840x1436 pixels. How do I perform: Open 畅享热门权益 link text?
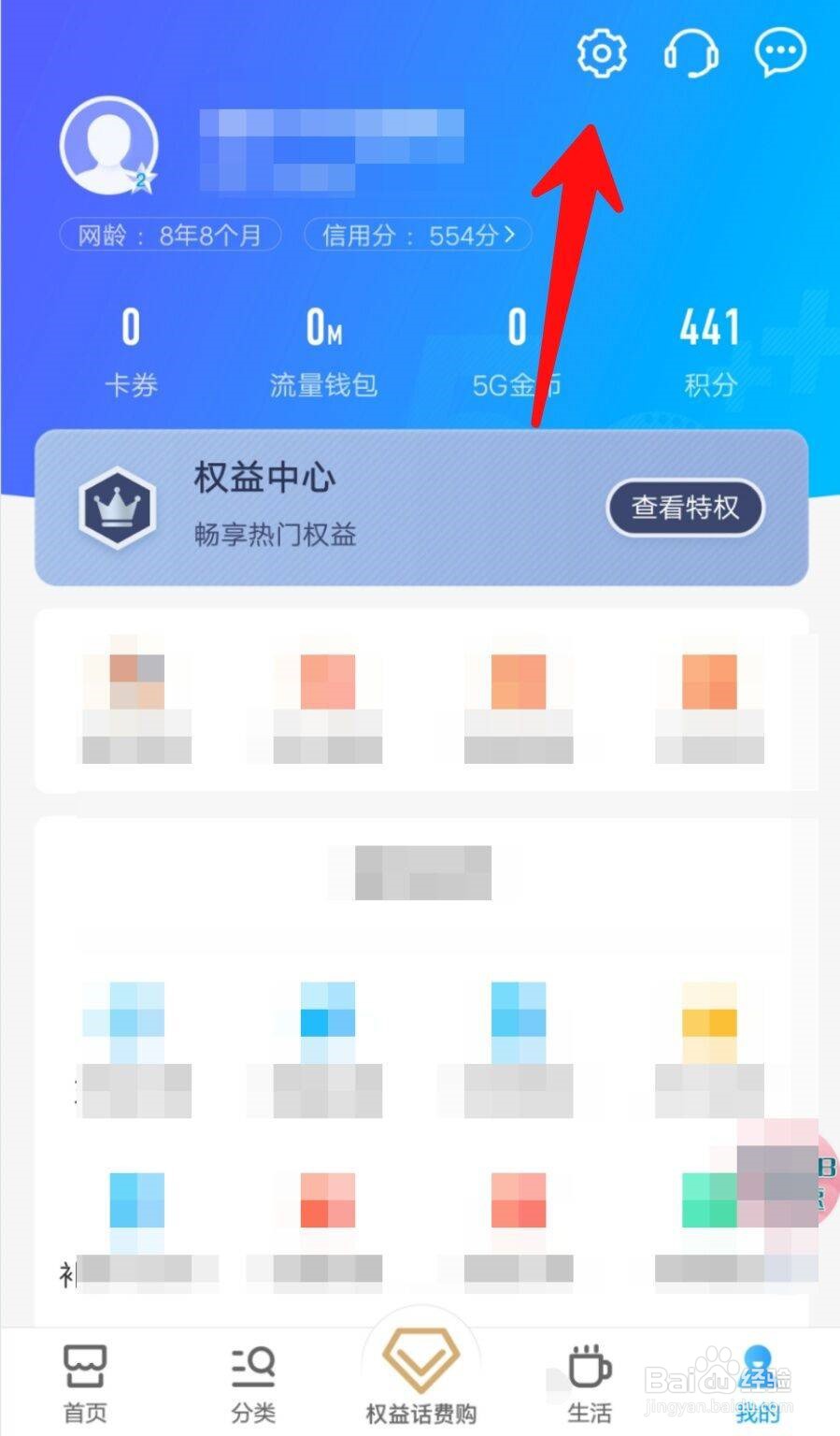[272, 536]
